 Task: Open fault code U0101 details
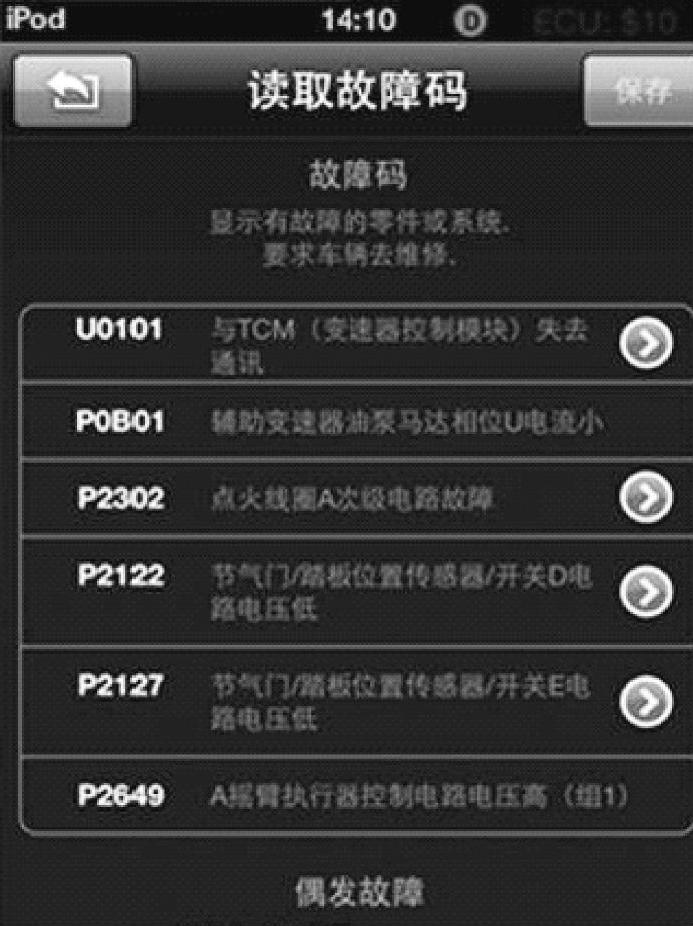click(x=645, y=345)
